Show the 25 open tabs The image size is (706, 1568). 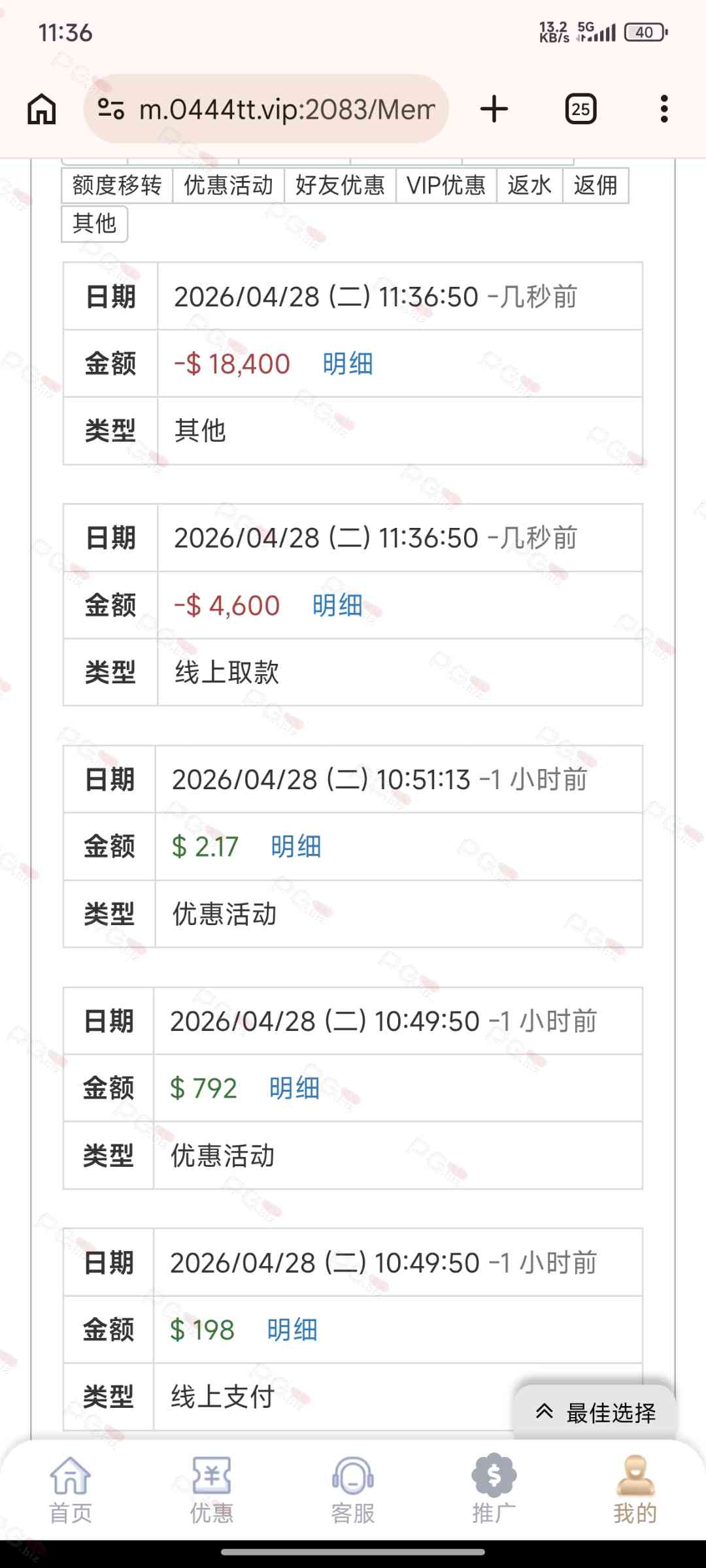[x=580, y=108]
